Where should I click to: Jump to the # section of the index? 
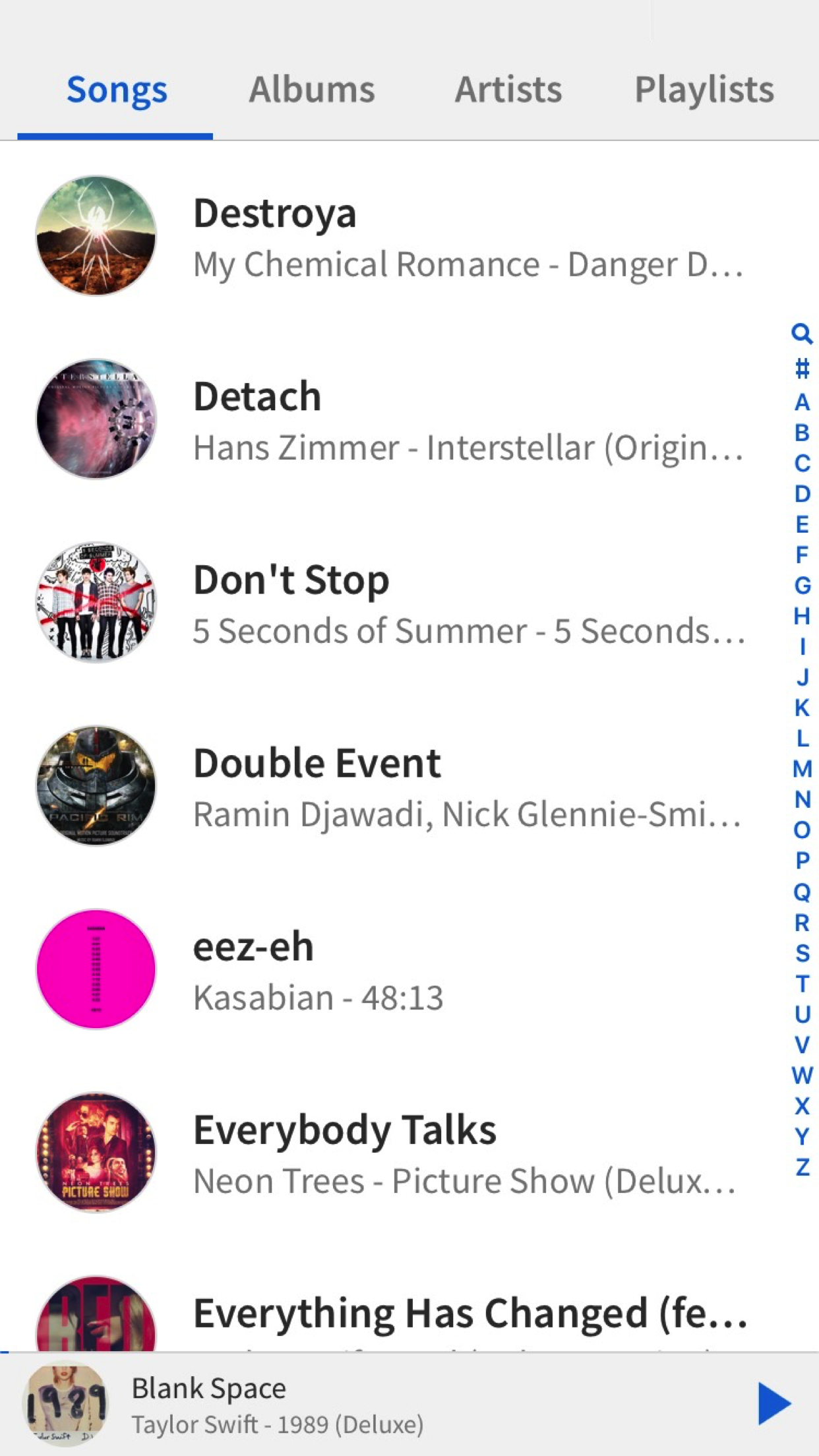click(802, 369)
